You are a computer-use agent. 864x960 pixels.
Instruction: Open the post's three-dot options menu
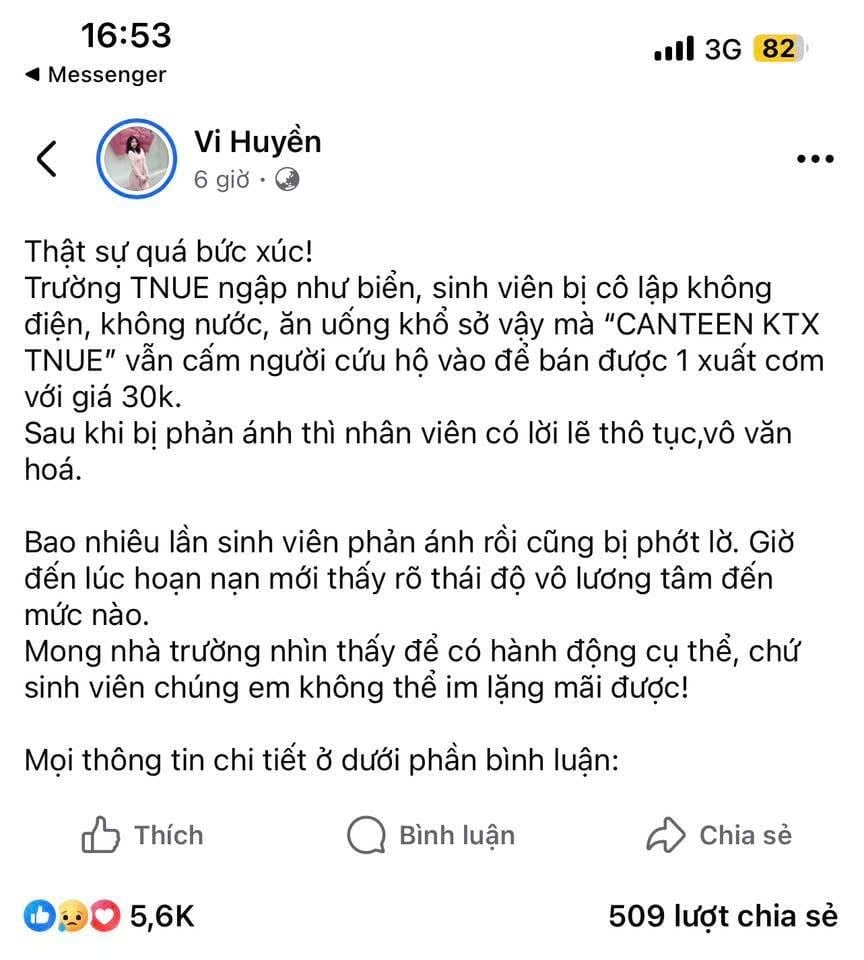pos(813,159)
